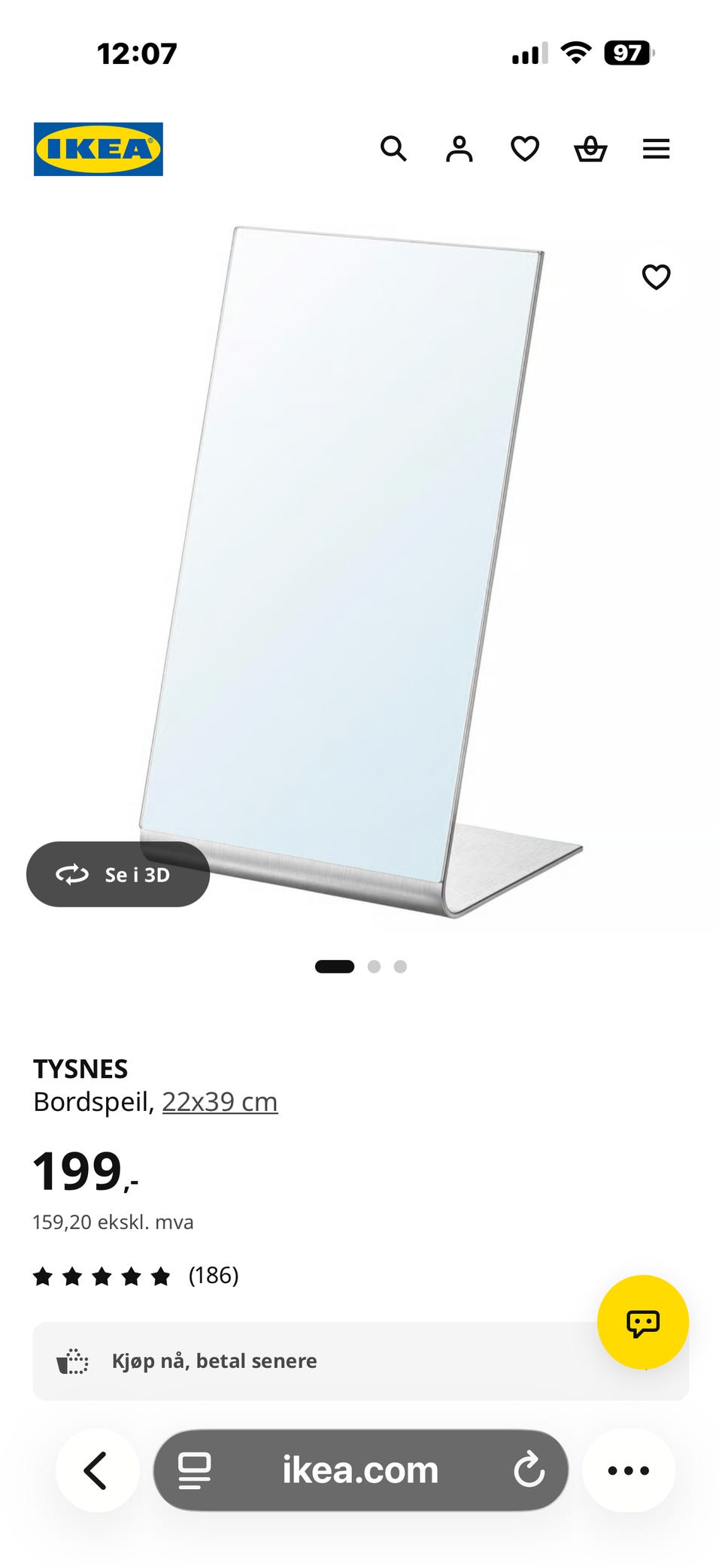Open the shopping basket
The width and height of the screenshot is (722, 1568).
pyautogui.click(x=590, y=149)
